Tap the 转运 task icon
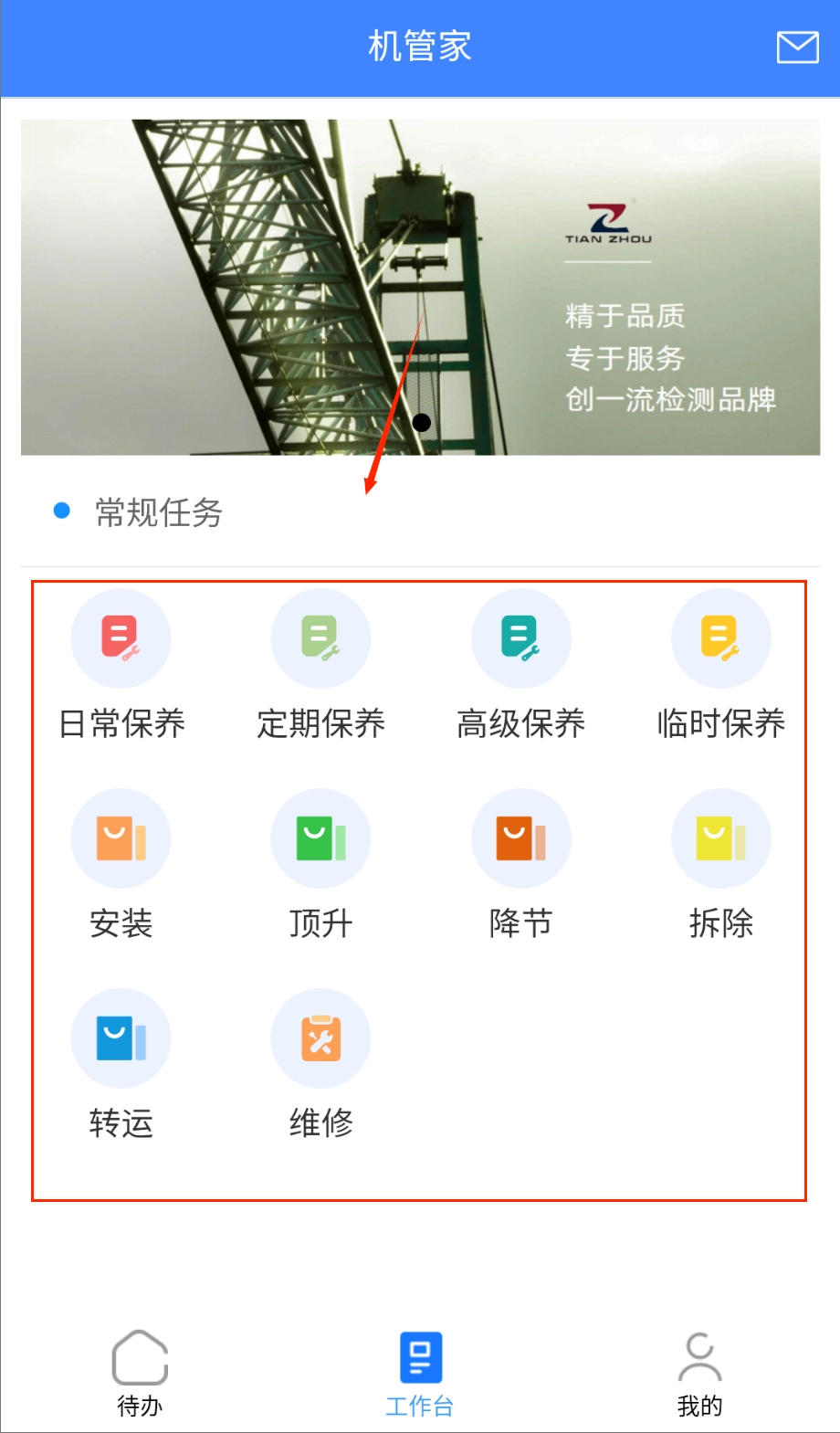This screenshot has width=840, height=1433. click(x=121, y=1038)
